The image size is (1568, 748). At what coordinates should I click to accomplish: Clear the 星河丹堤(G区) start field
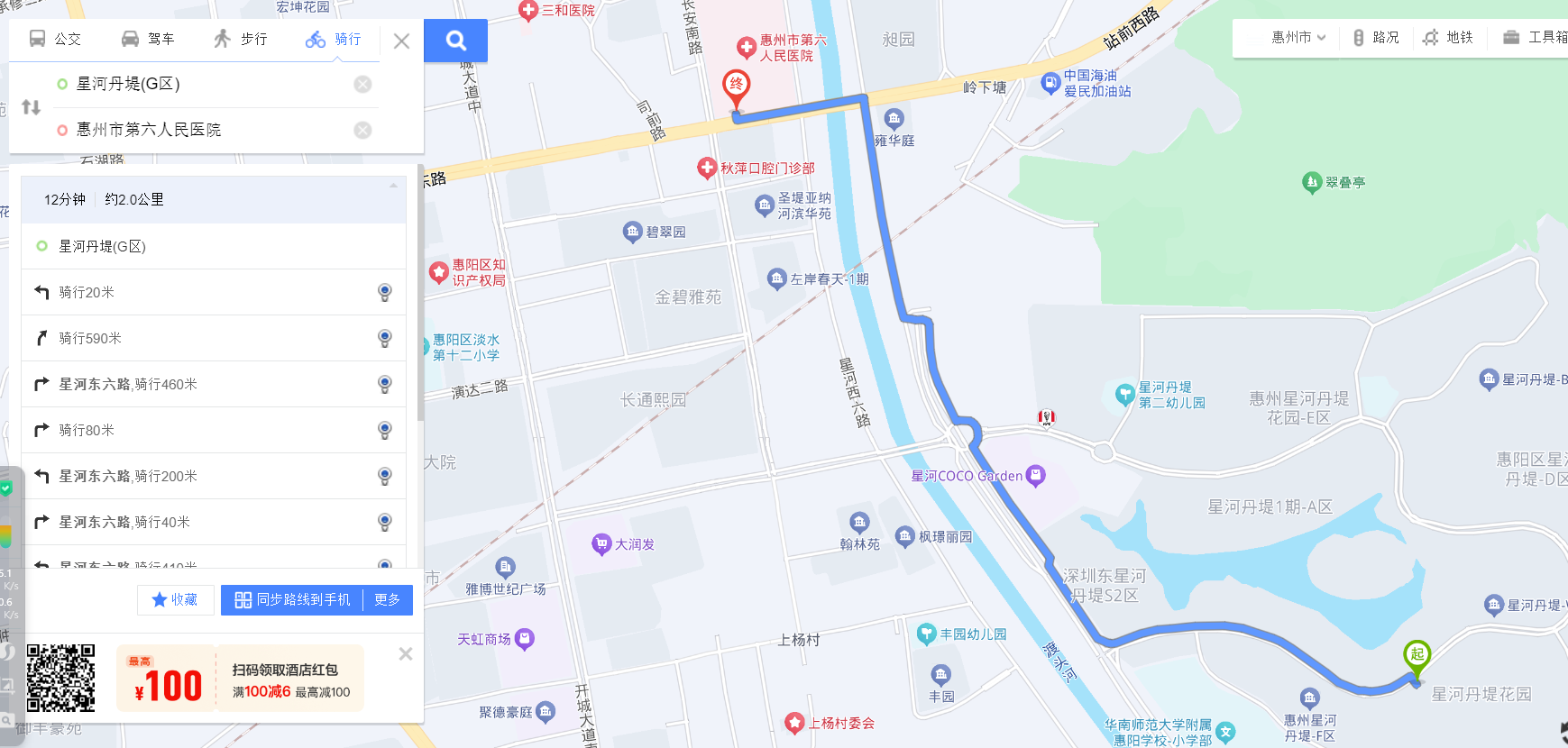pyautogui.click(x=362, y=84)
